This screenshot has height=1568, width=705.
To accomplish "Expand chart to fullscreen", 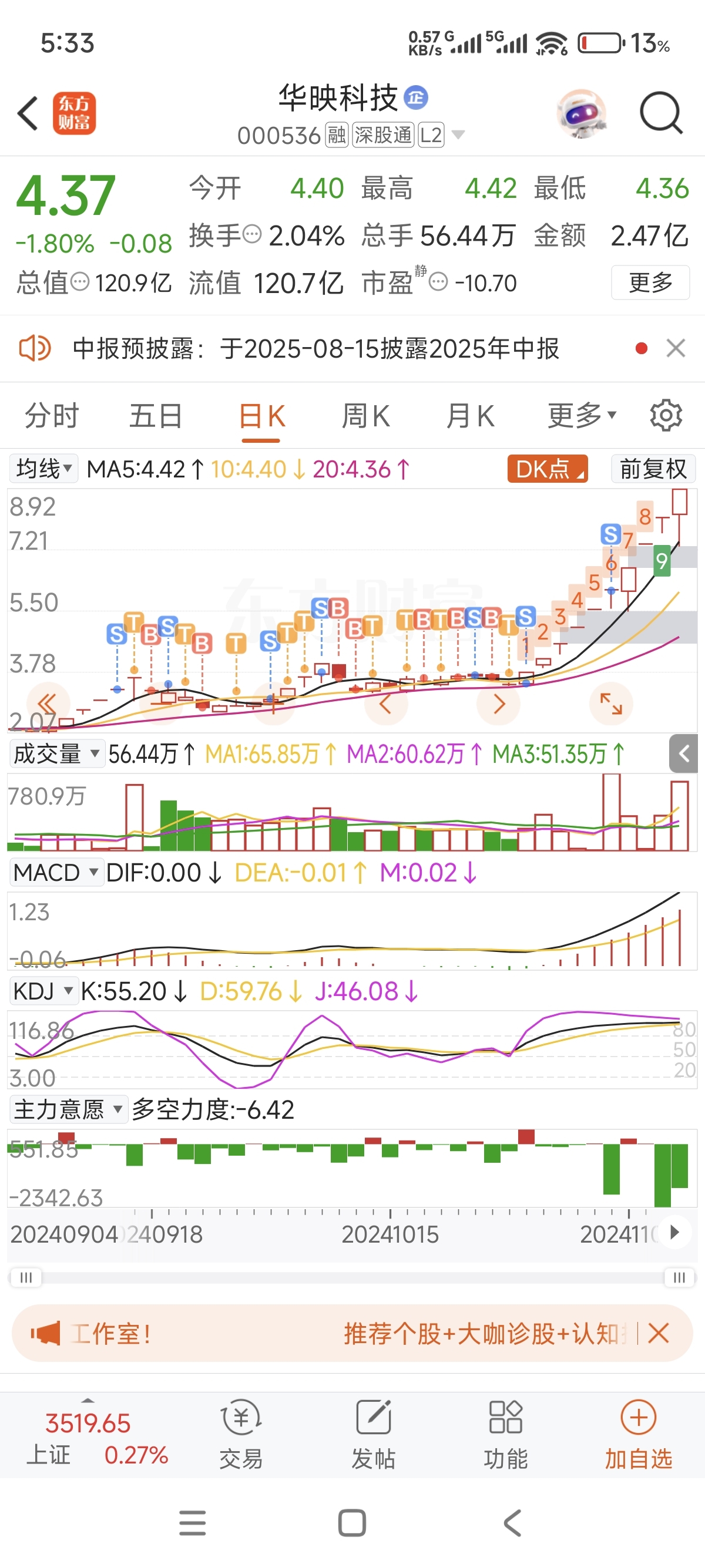I will pyautogui.click(x=610, y=704).
